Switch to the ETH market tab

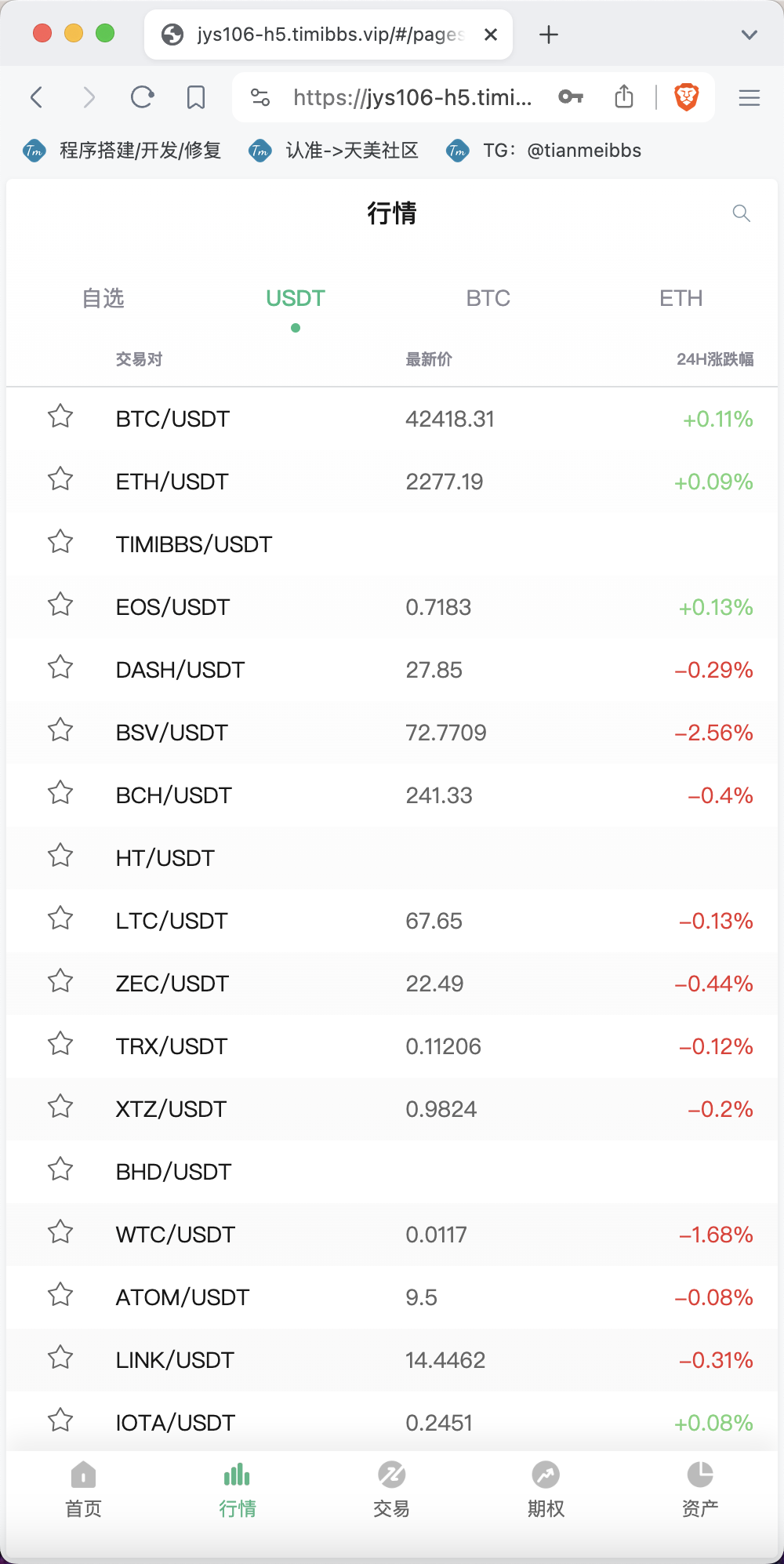681,298
